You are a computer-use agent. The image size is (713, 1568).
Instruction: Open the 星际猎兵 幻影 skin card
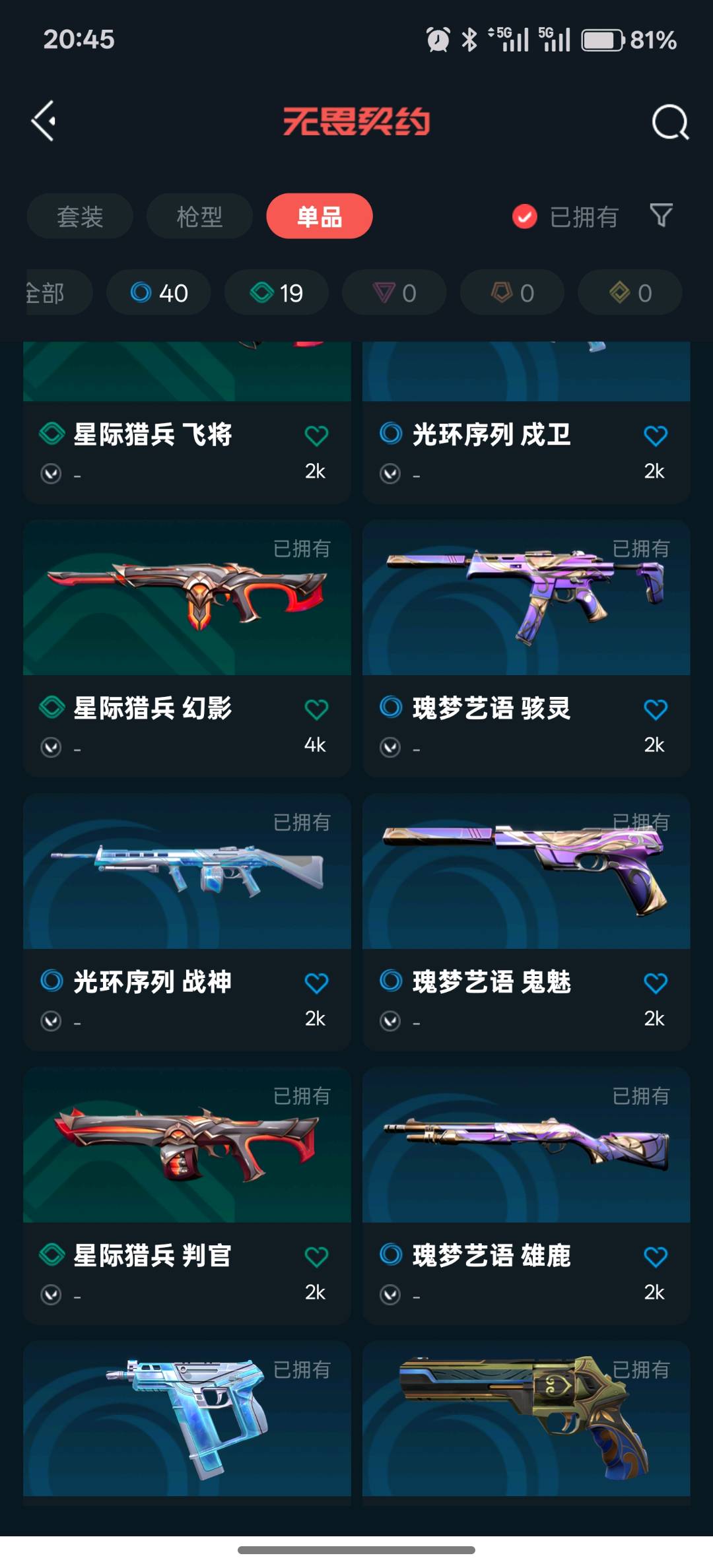pyautogui.click(x=187, y=648)
